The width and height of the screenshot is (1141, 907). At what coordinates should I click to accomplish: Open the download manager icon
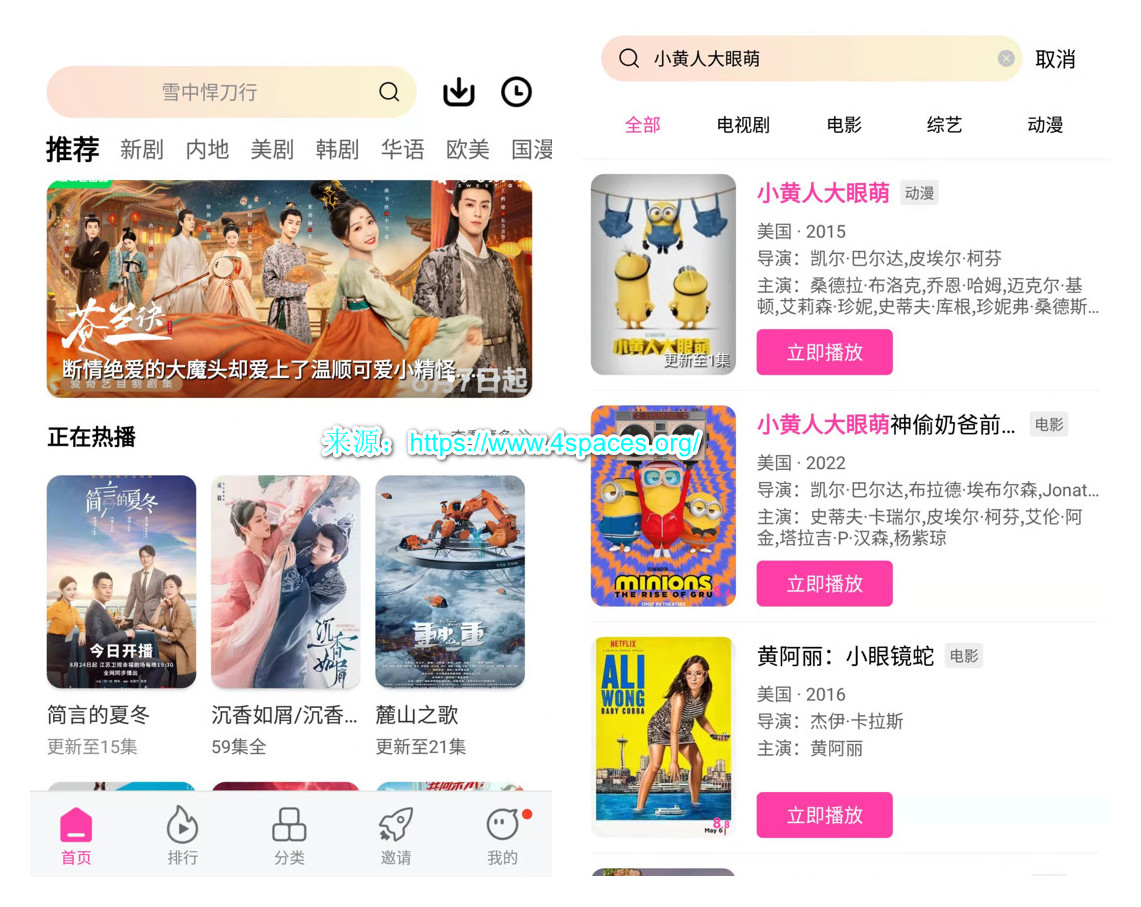click(459, 92)
